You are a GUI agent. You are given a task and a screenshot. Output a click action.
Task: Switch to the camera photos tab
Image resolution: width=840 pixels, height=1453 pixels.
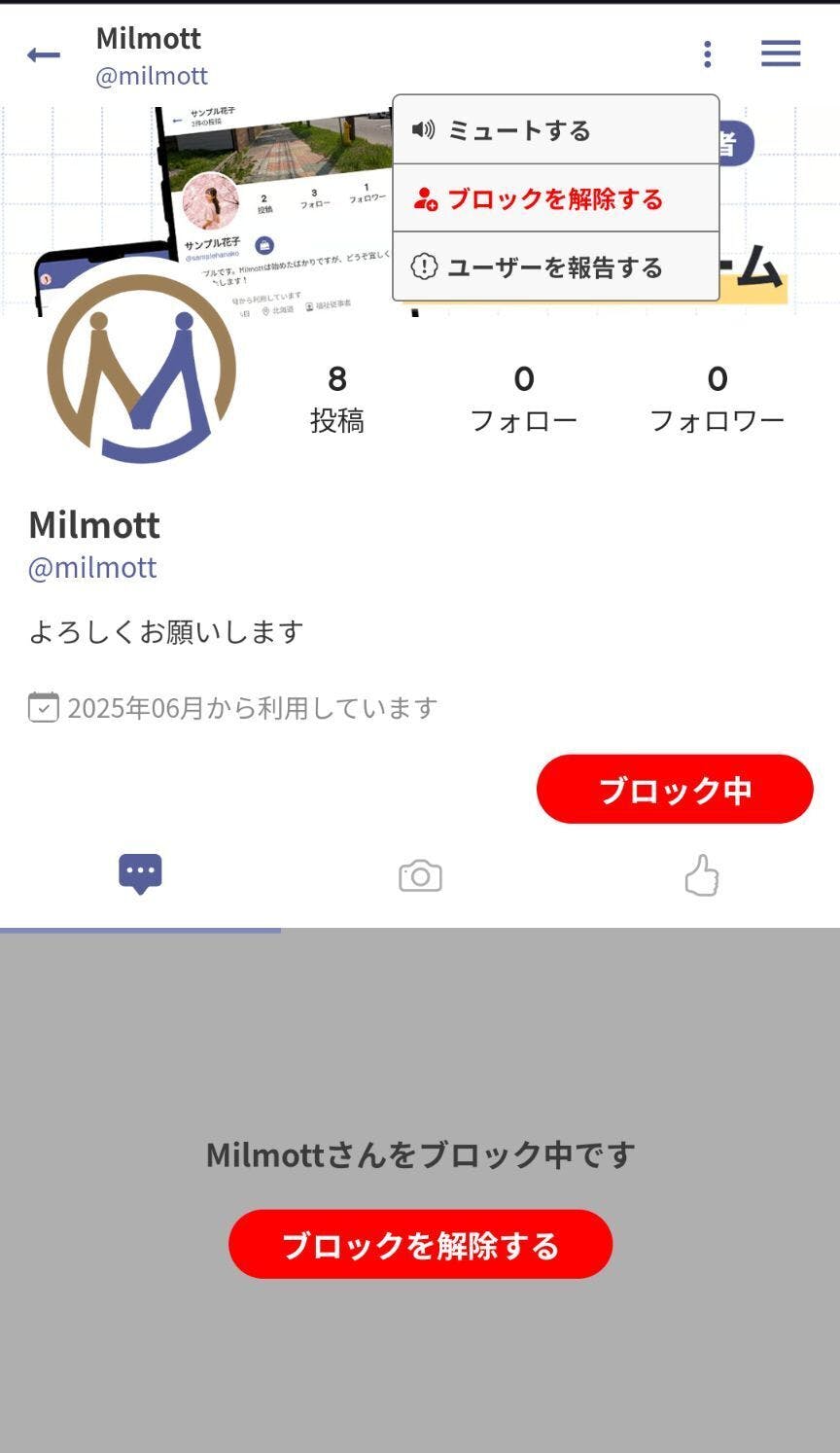420,876
